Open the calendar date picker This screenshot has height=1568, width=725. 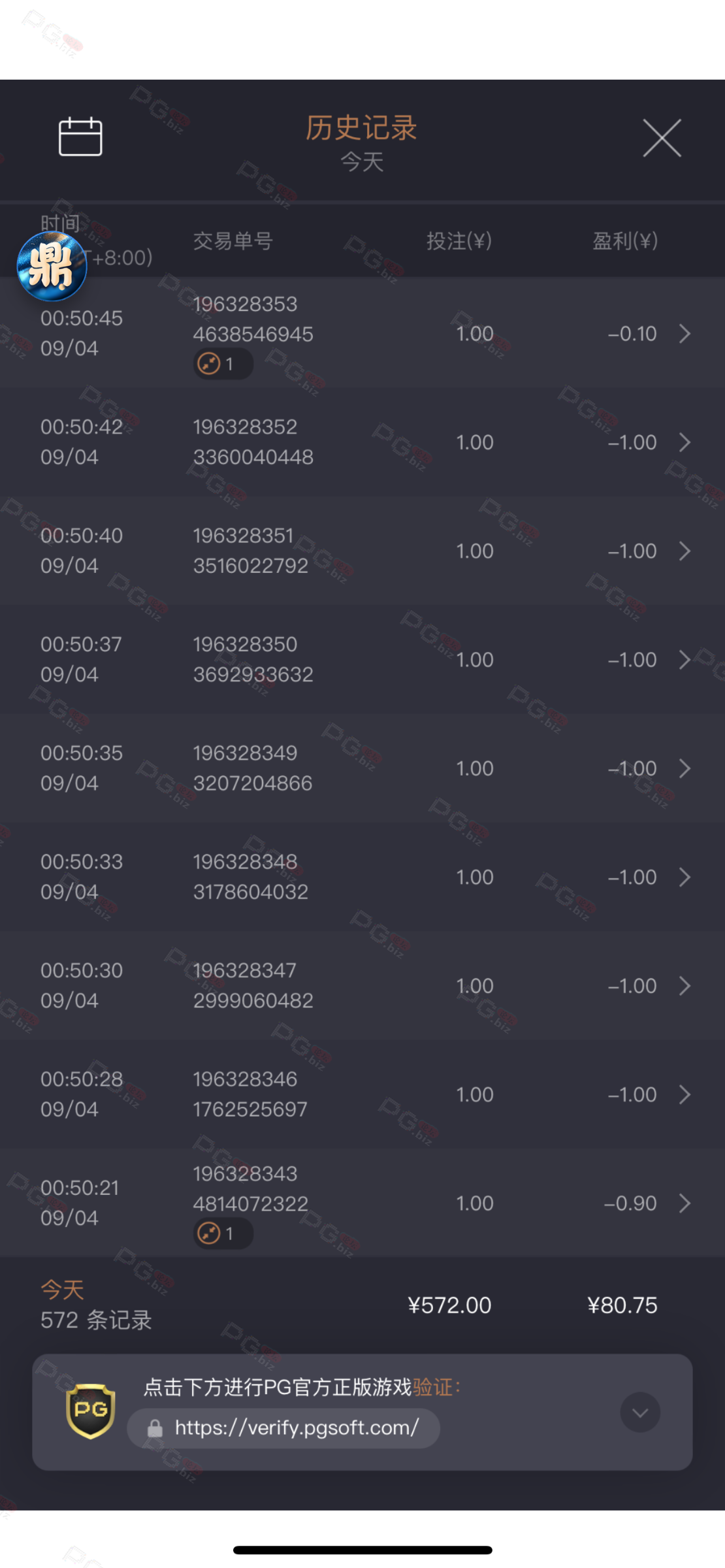80,137
